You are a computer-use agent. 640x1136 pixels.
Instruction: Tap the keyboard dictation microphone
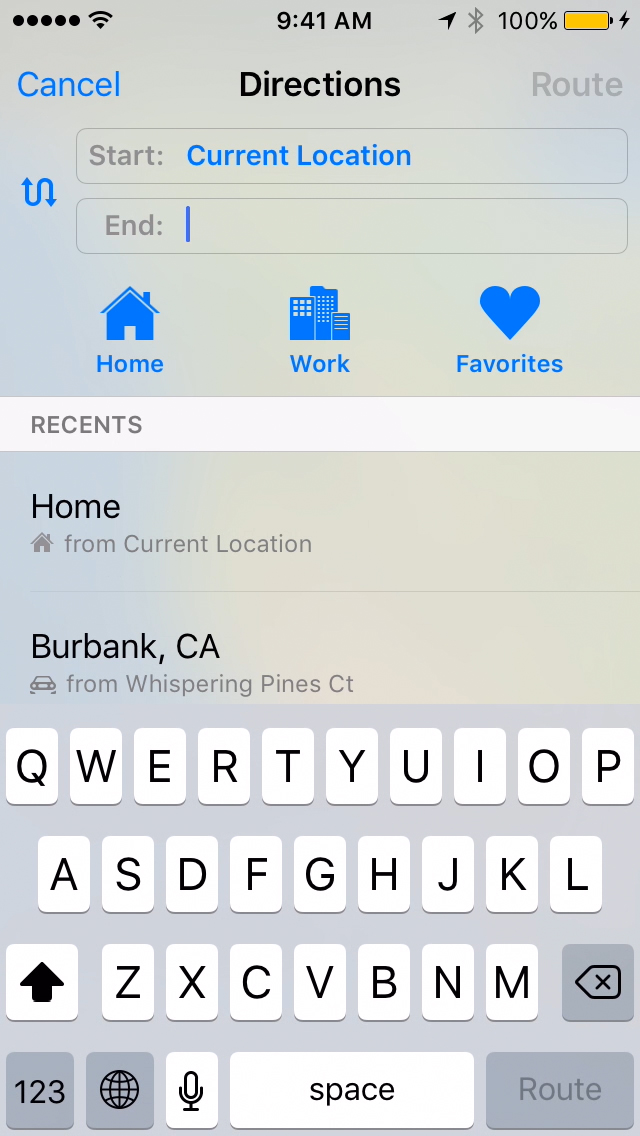pyautogui.click(x=191, y=1090)
